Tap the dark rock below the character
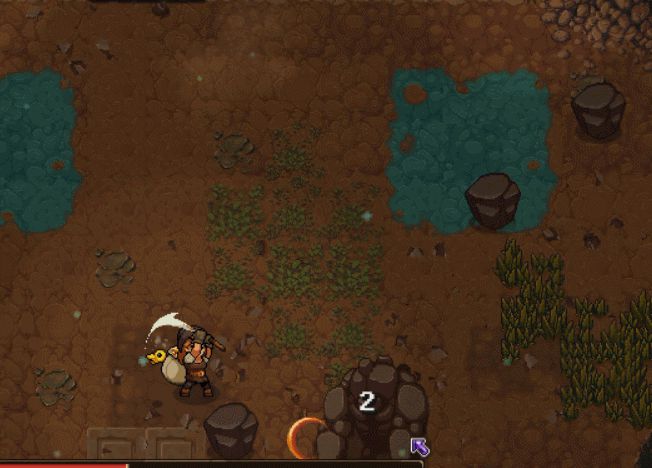 [x=231, y=428]
